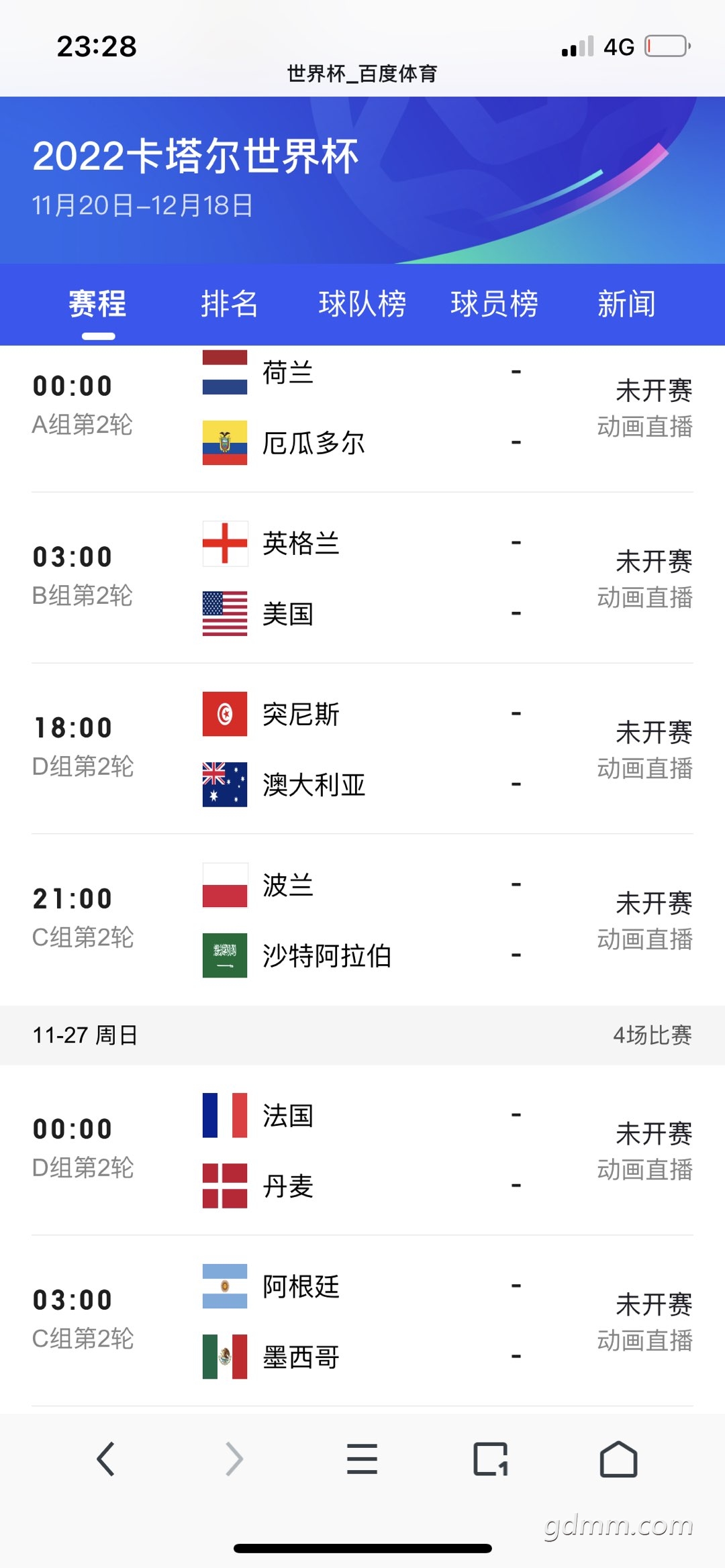Open the 阿根廷 vs 墨西哥 match

pyautogui.click(x=362, y=1322)
